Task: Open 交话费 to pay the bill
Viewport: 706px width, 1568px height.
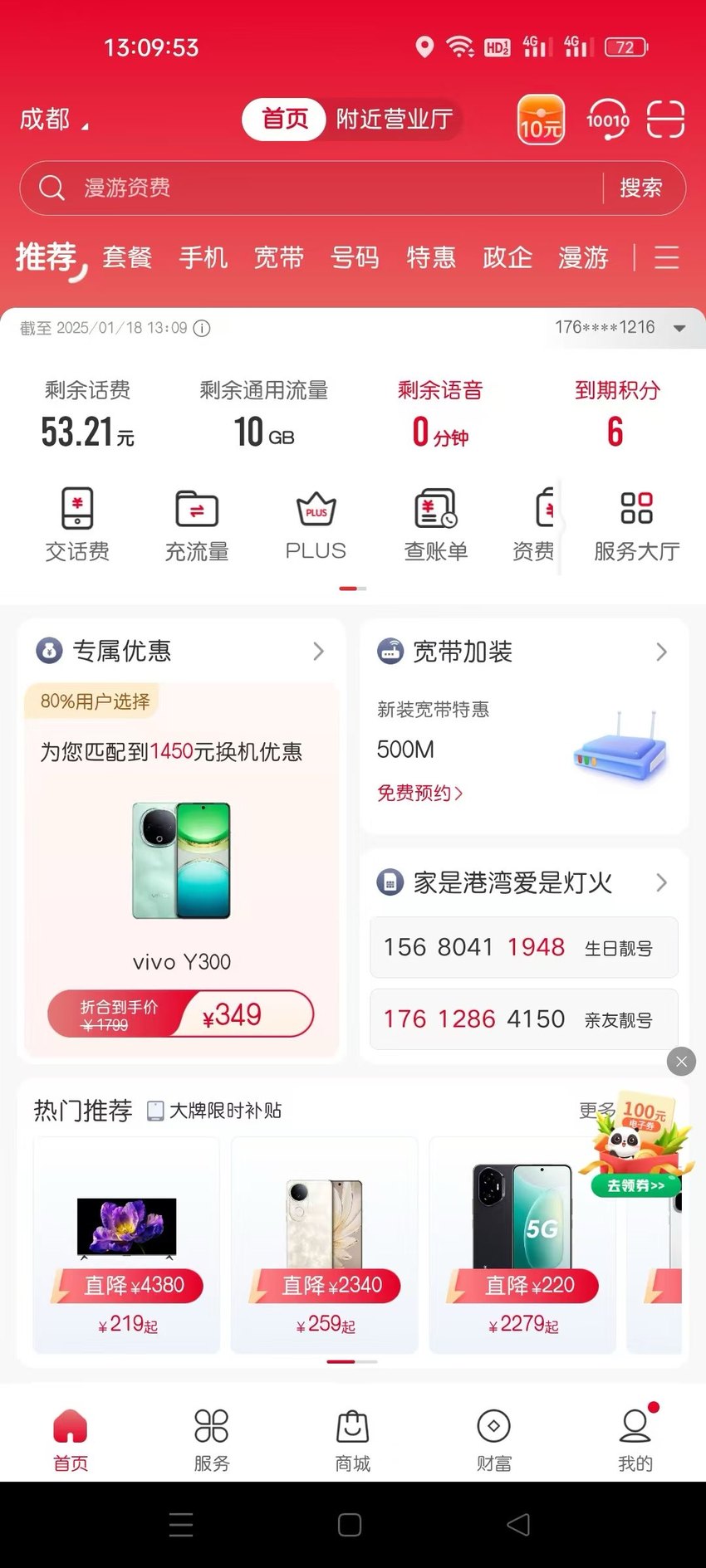Action: pos(77,525)
